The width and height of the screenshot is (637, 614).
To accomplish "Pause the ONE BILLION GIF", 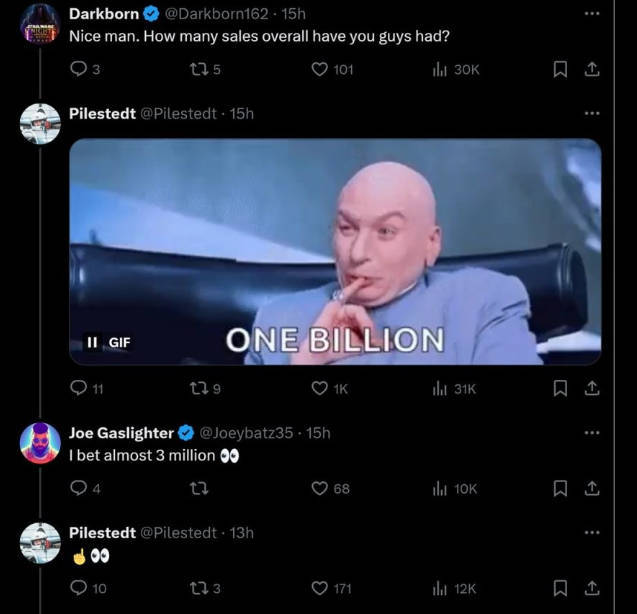I will tap(93, 342).
